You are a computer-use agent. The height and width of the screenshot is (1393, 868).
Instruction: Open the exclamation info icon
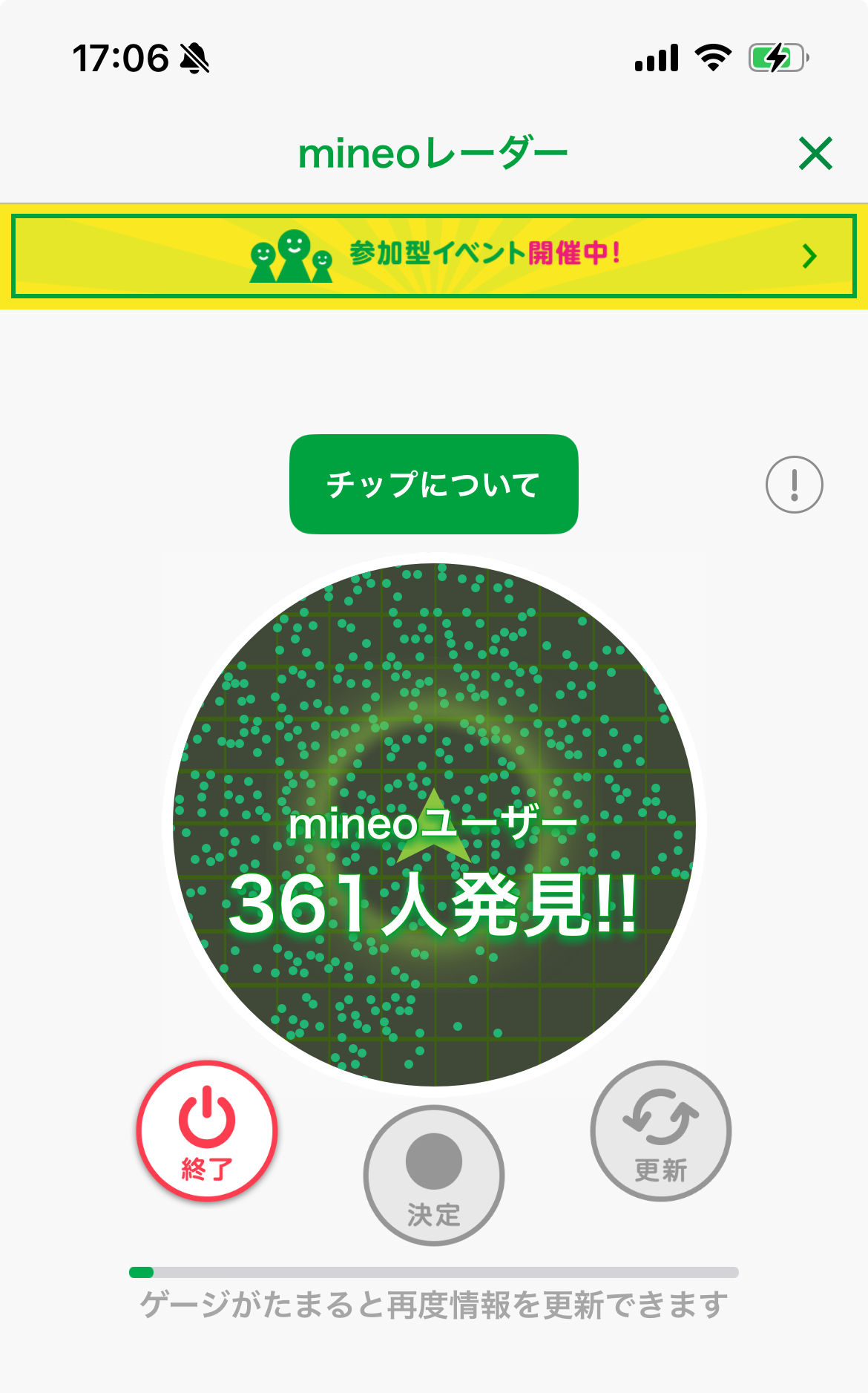(x=794, y=485)
